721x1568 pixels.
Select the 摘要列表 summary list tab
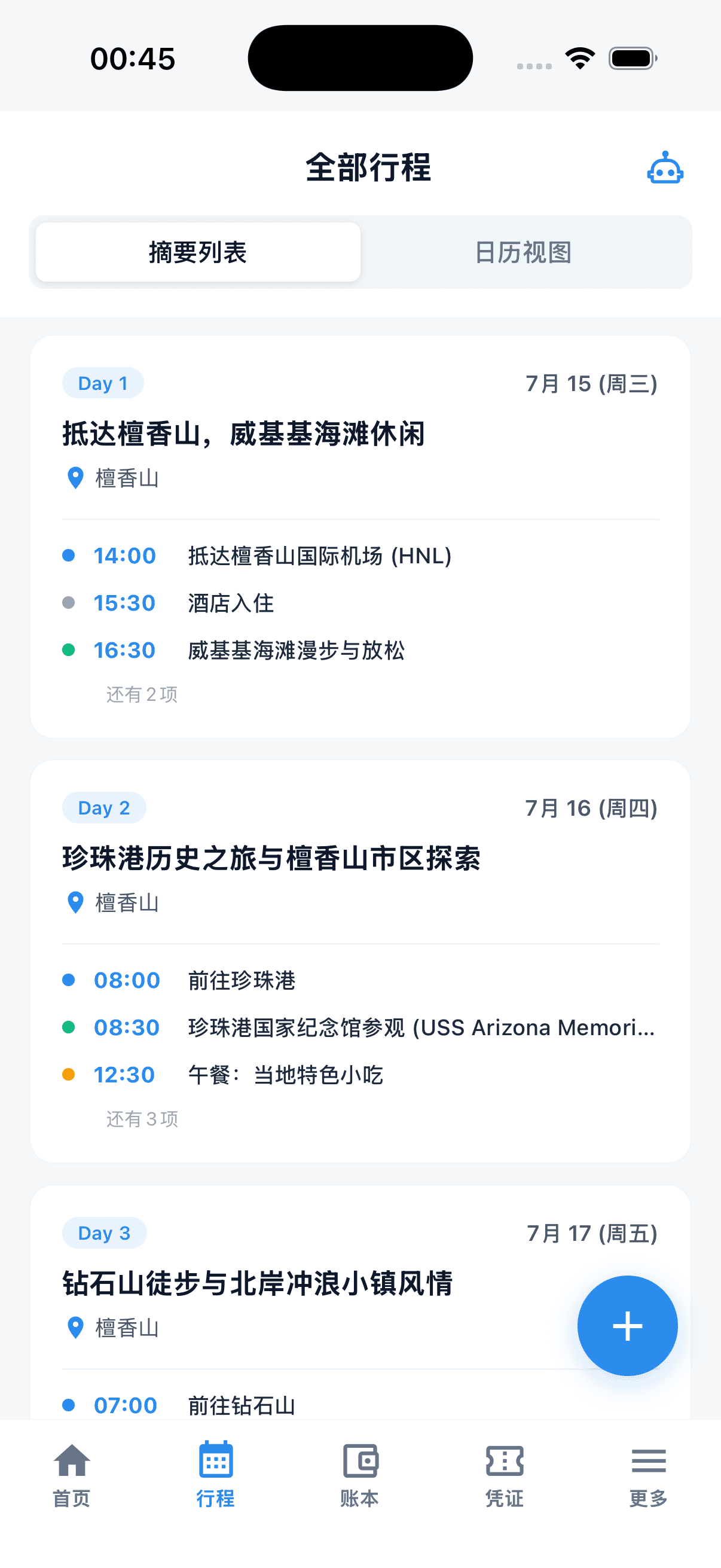(x=198, y=252)
